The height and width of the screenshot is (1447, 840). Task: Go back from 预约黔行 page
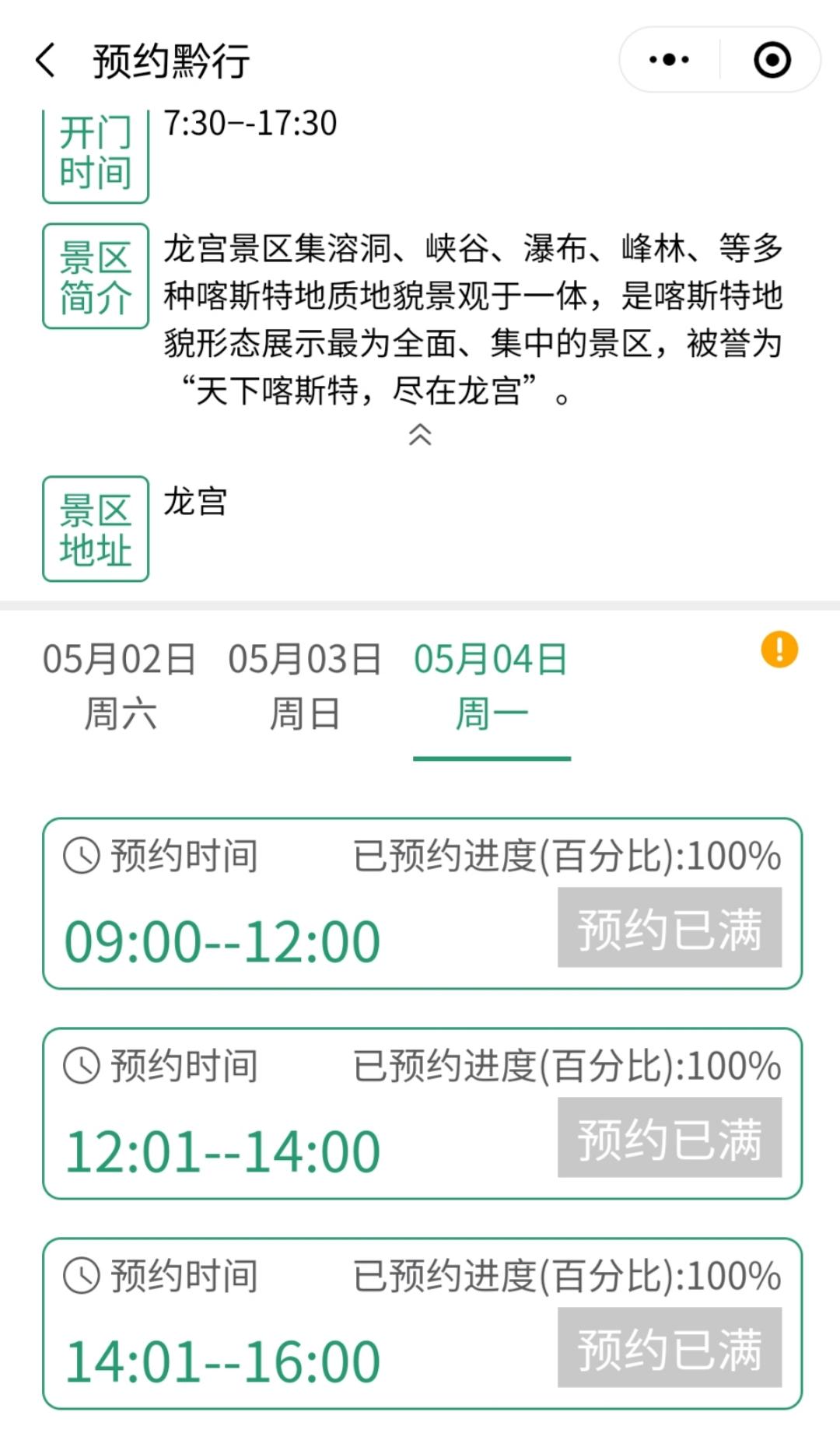click(x=46, y=61)
